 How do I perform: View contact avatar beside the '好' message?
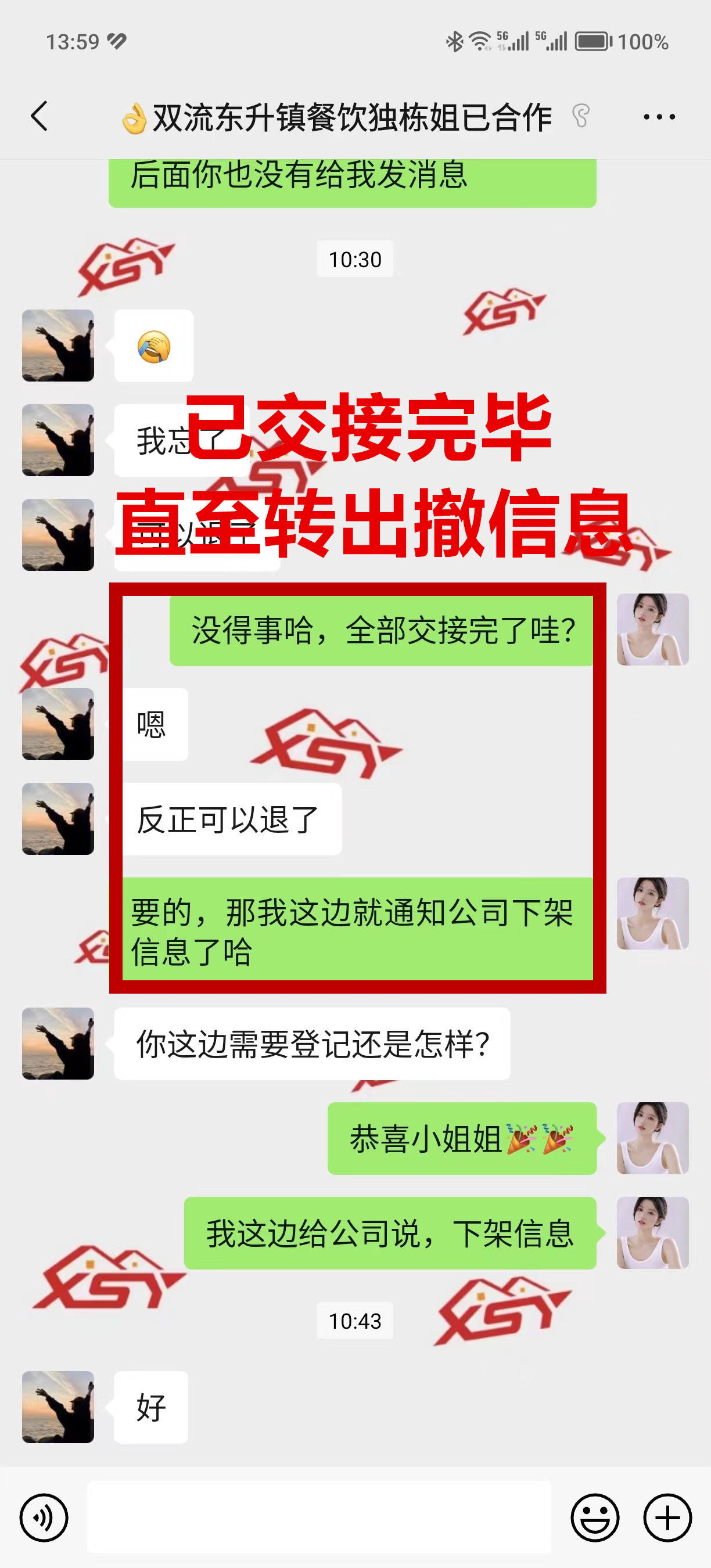click(x=58, y=1407)
